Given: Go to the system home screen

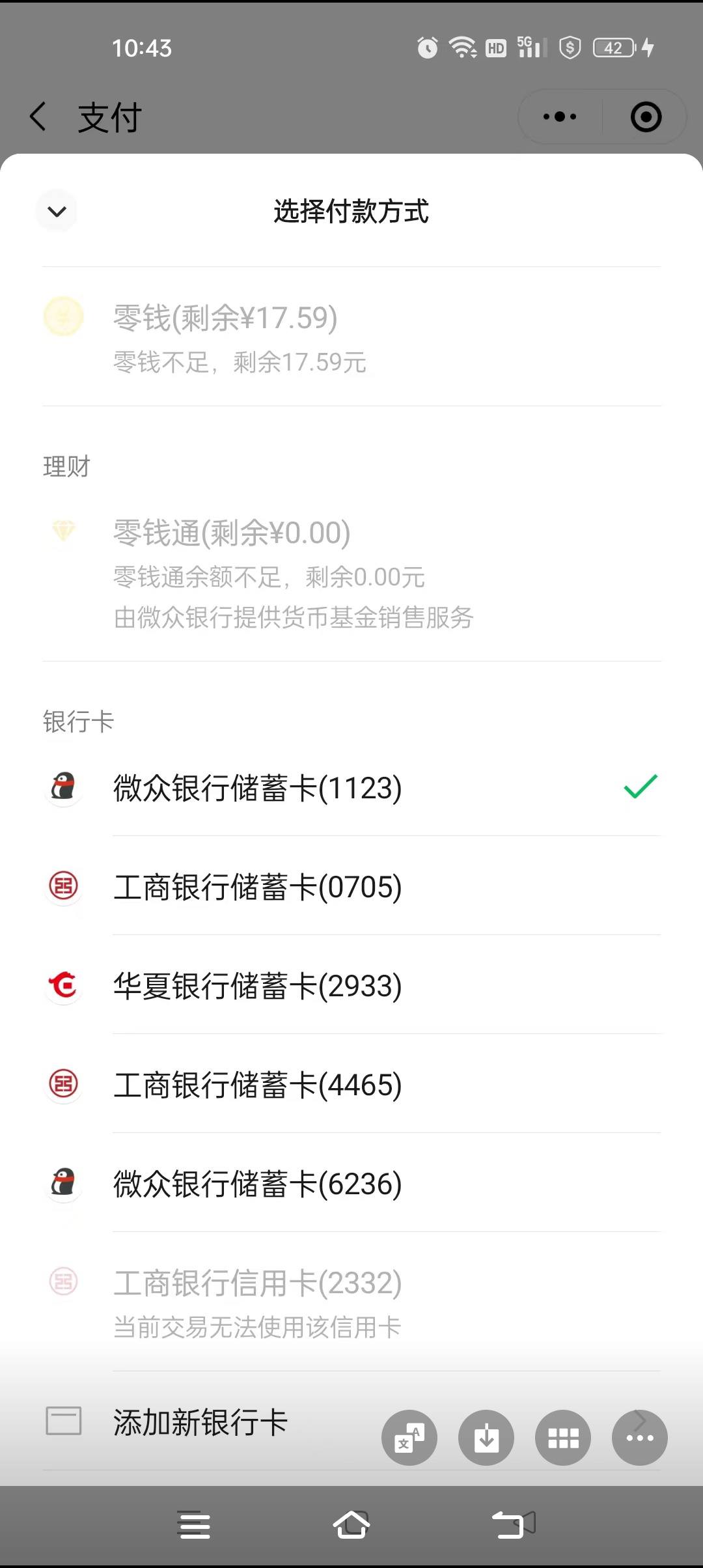Looking at the screenshot, I should pos(351,1524).
